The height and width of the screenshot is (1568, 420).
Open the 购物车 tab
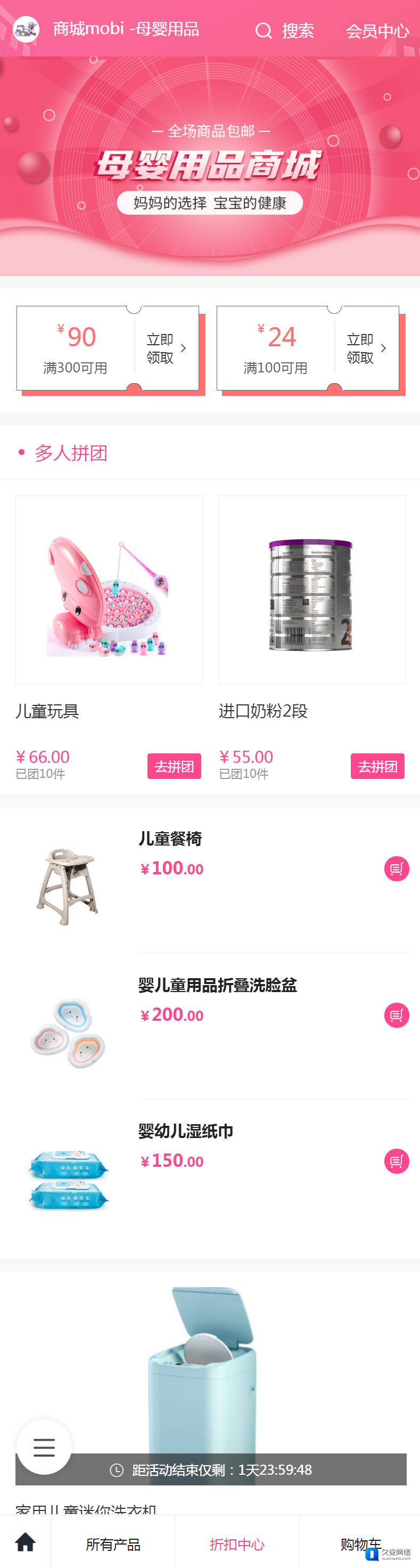[360, 1544]
